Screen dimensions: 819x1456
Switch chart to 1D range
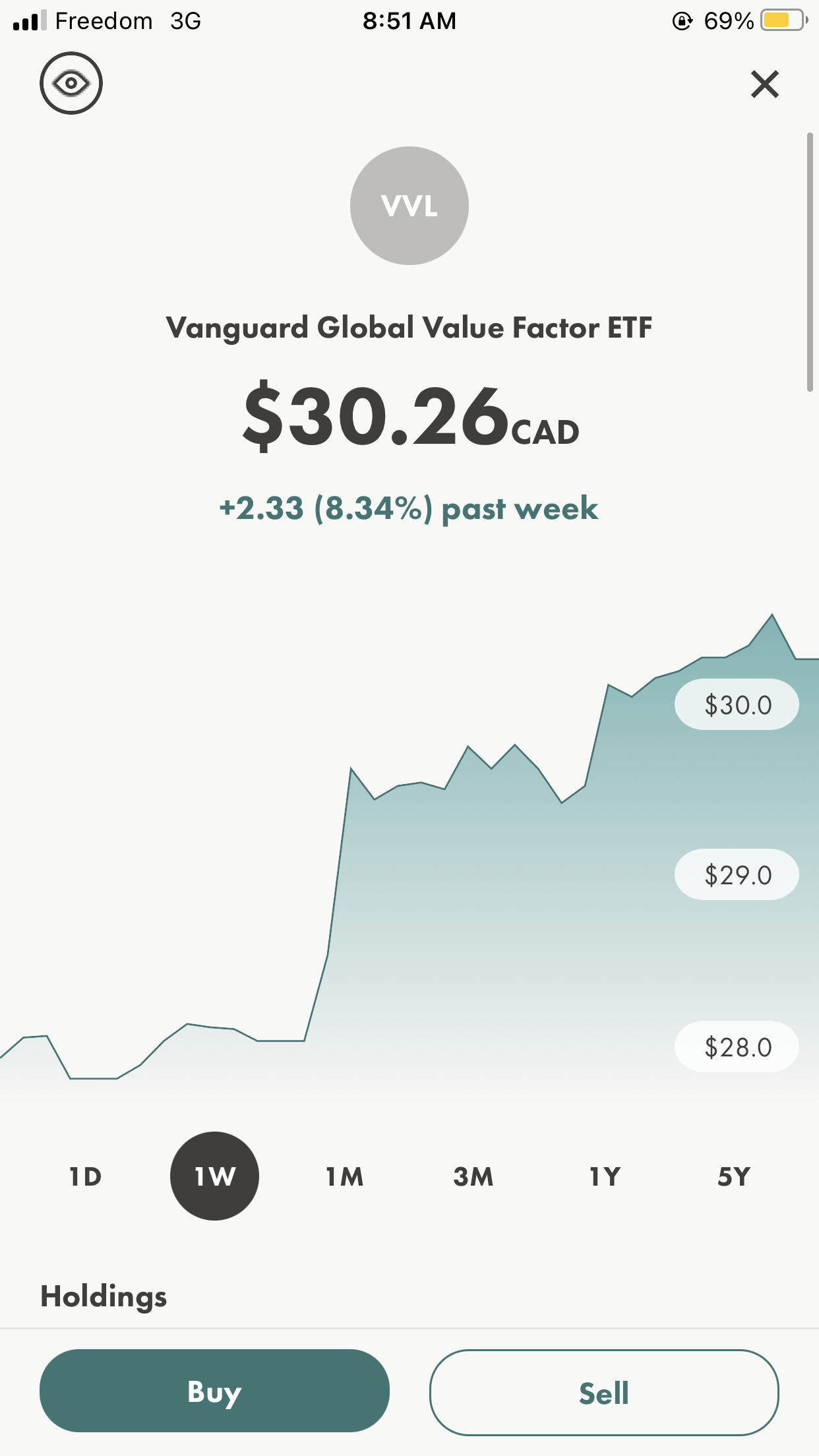86,1176
